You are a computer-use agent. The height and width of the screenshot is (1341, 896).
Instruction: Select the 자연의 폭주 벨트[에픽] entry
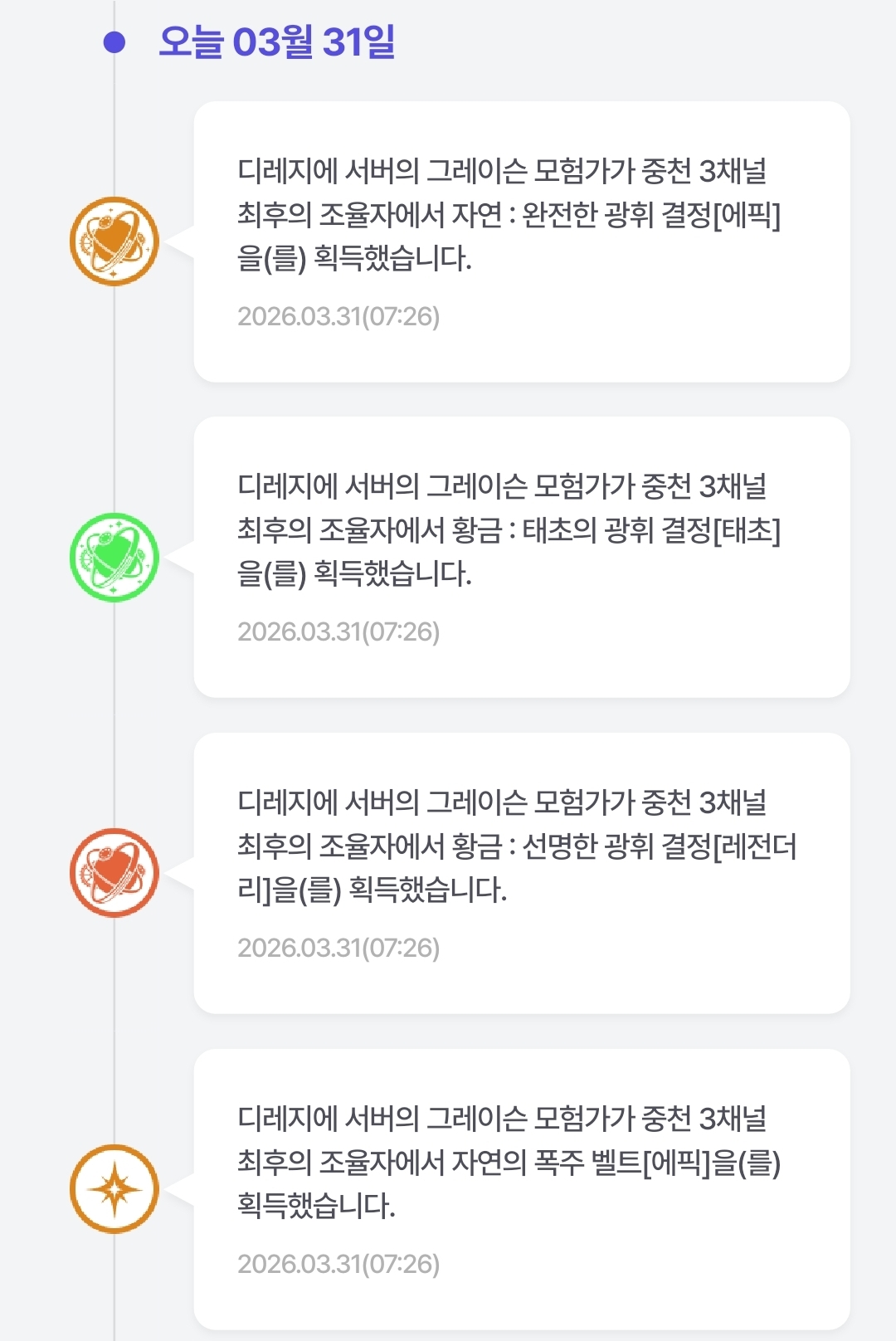click(521, 1188)
